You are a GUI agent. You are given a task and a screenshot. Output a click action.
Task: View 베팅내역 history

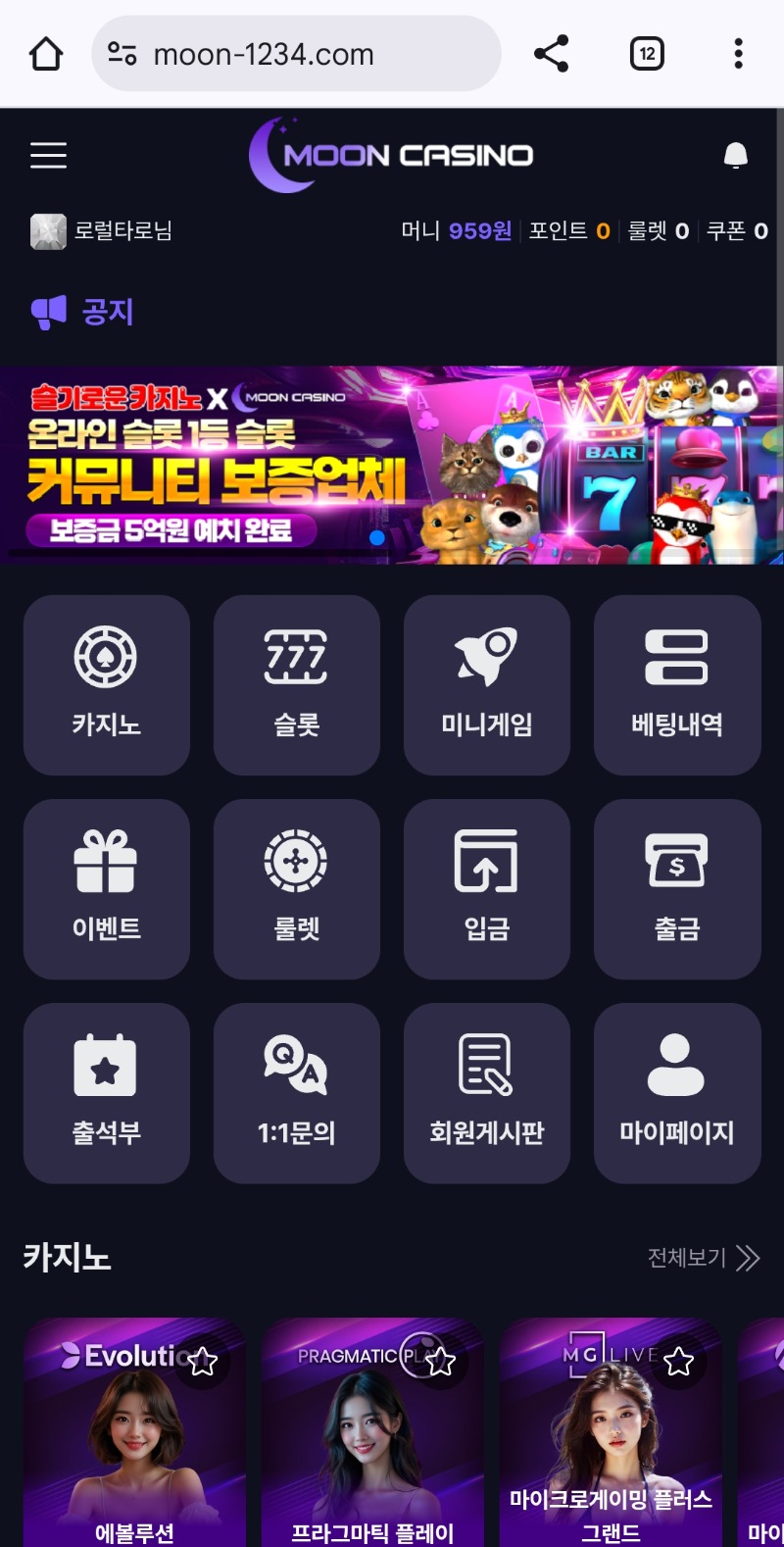(x=676, y=684)
